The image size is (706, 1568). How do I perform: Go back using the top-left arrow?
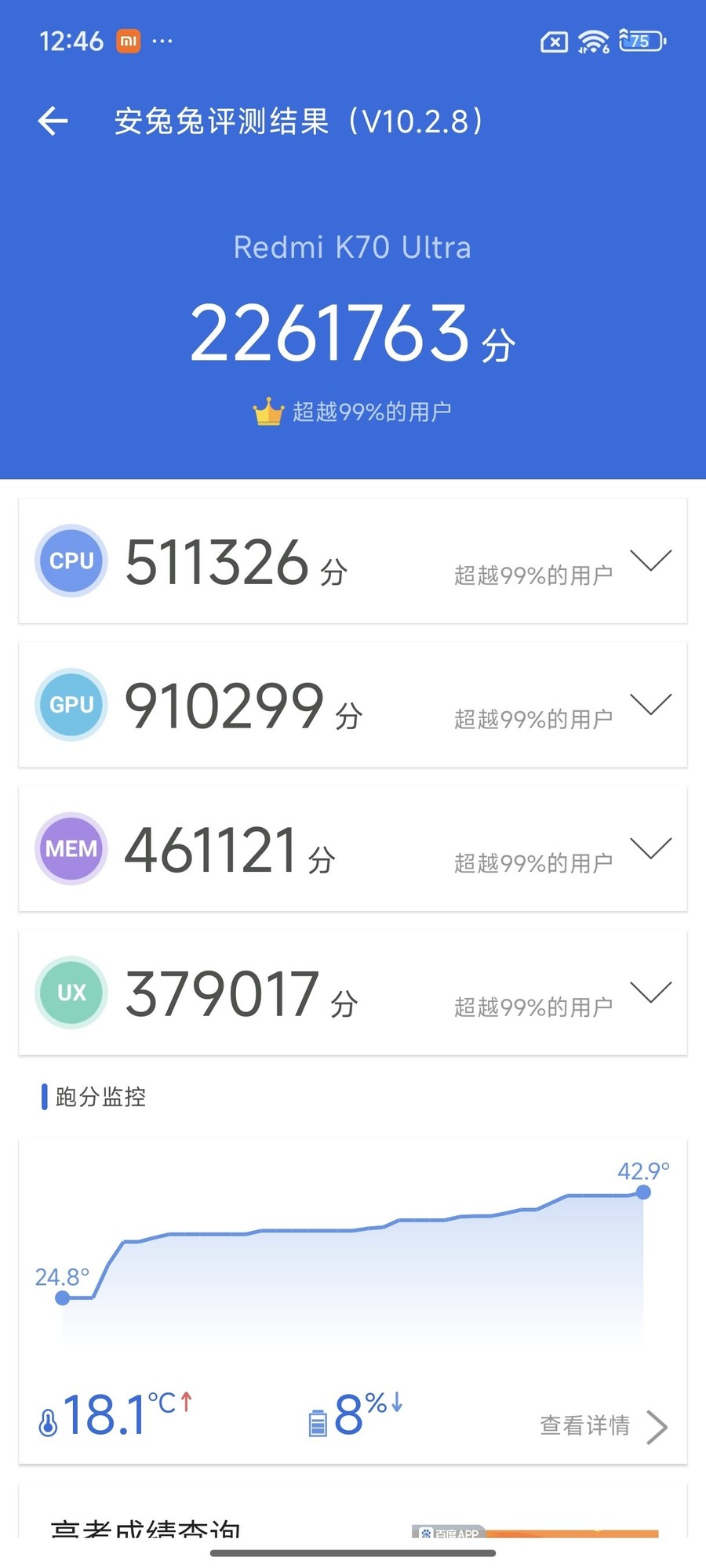point(53,121)
